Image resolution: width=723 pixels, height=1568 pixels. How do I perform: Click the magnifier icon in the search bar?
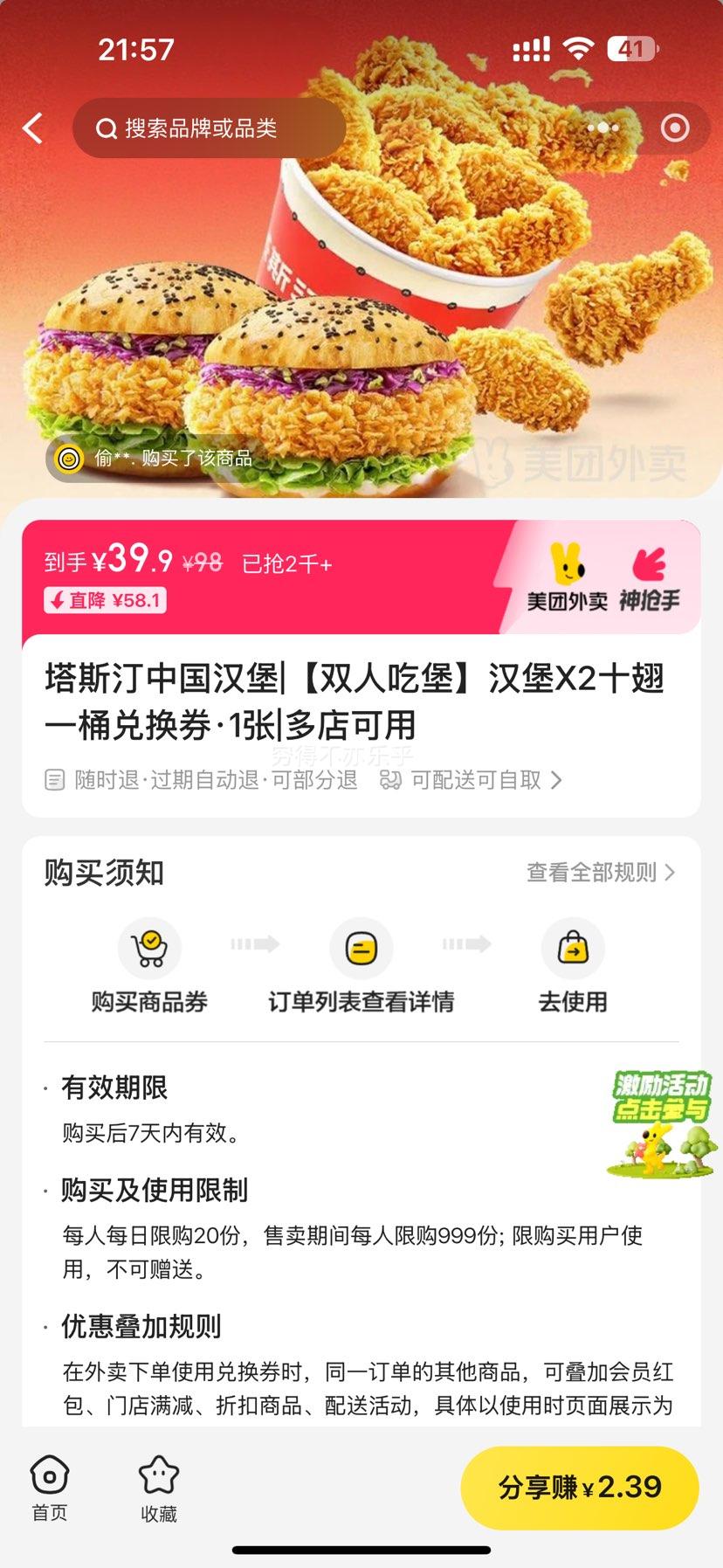[x=107, y=128]
